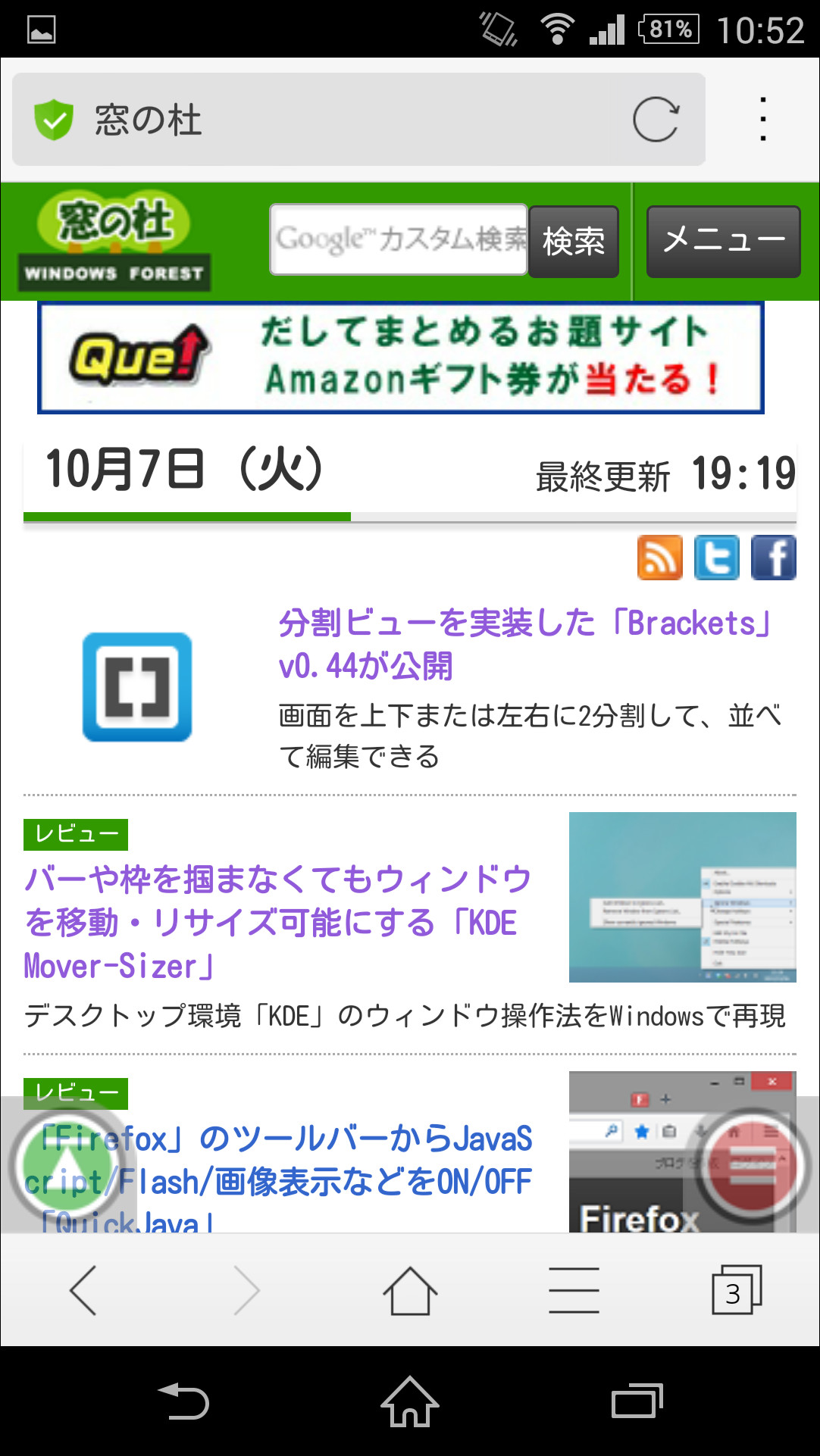Tap the green loading progress bar
The width and height of the screenshot is (820, 1456).
[x=186, y=517]
